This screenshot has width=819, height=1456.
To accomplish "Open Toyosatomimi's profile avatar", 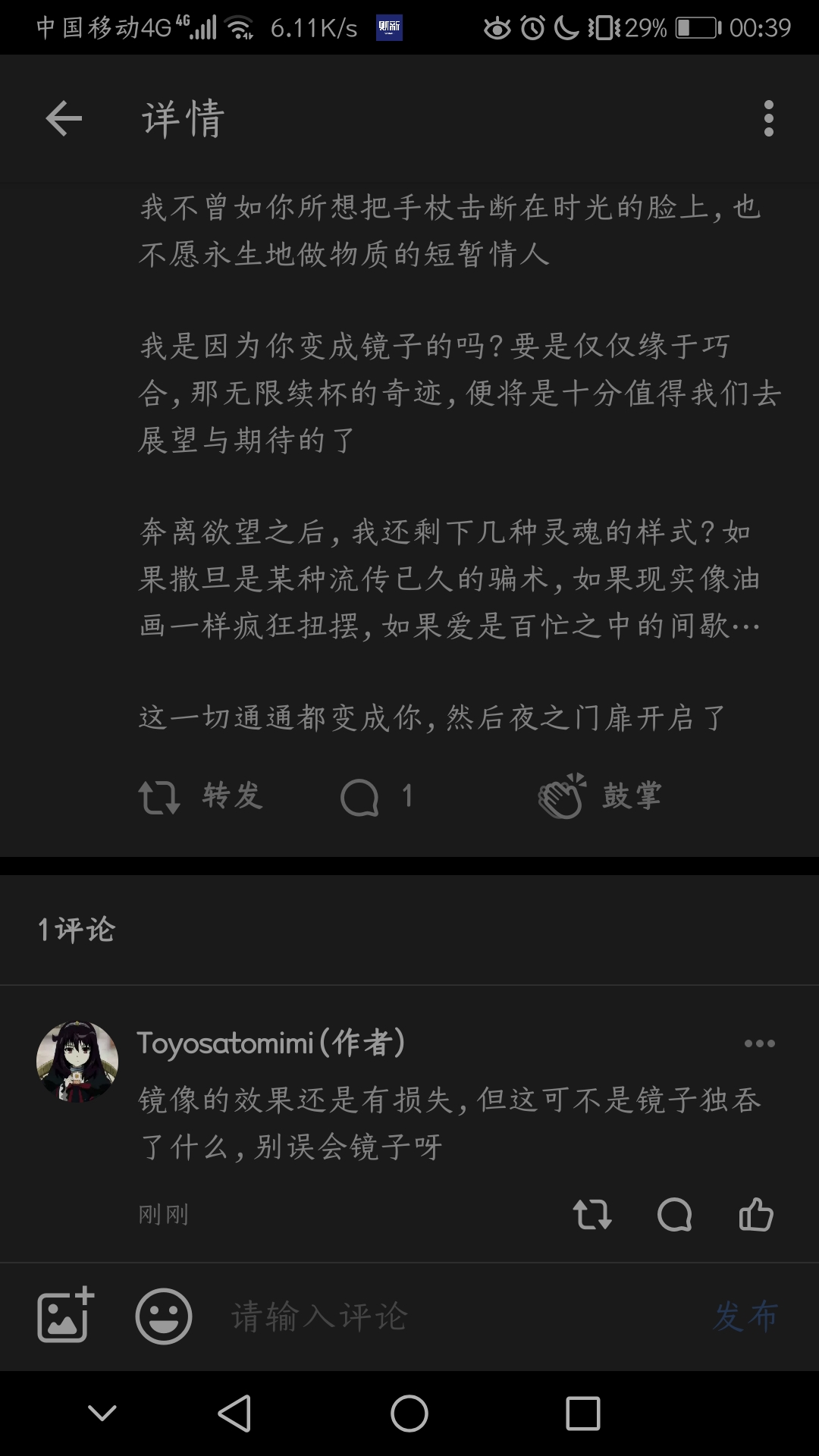I will click(x=77, y=1061).
